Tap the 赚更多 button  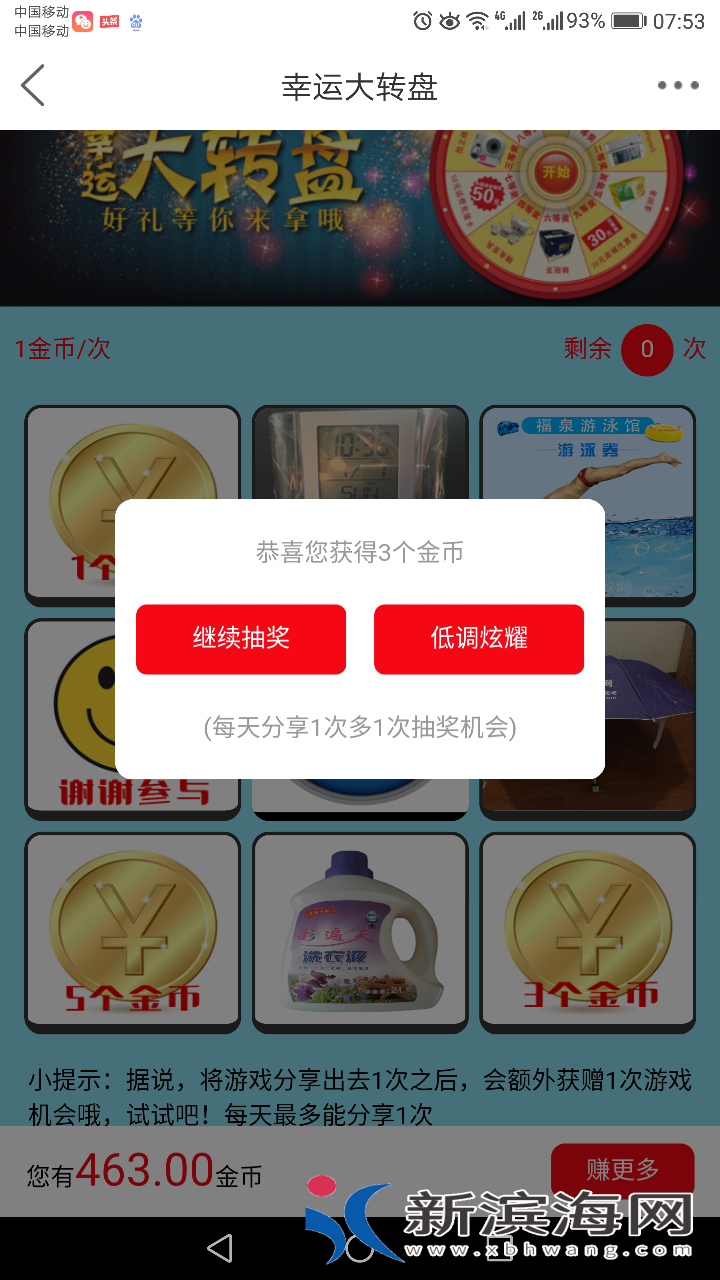pos(622,1170)
